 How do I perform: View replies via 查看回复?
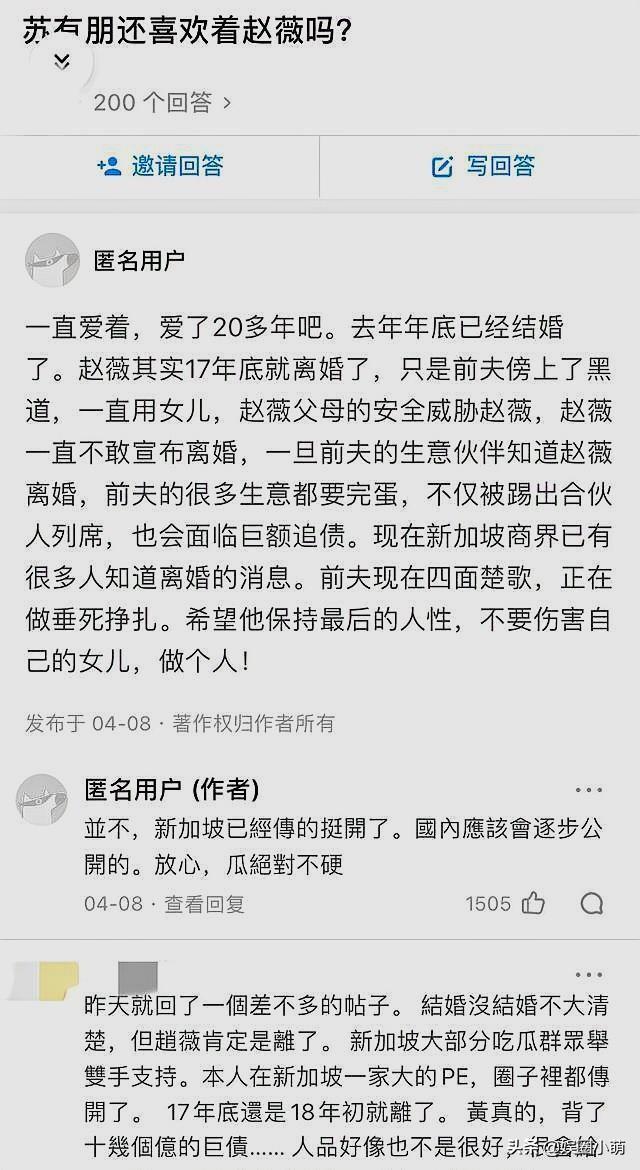coord(205,904)
